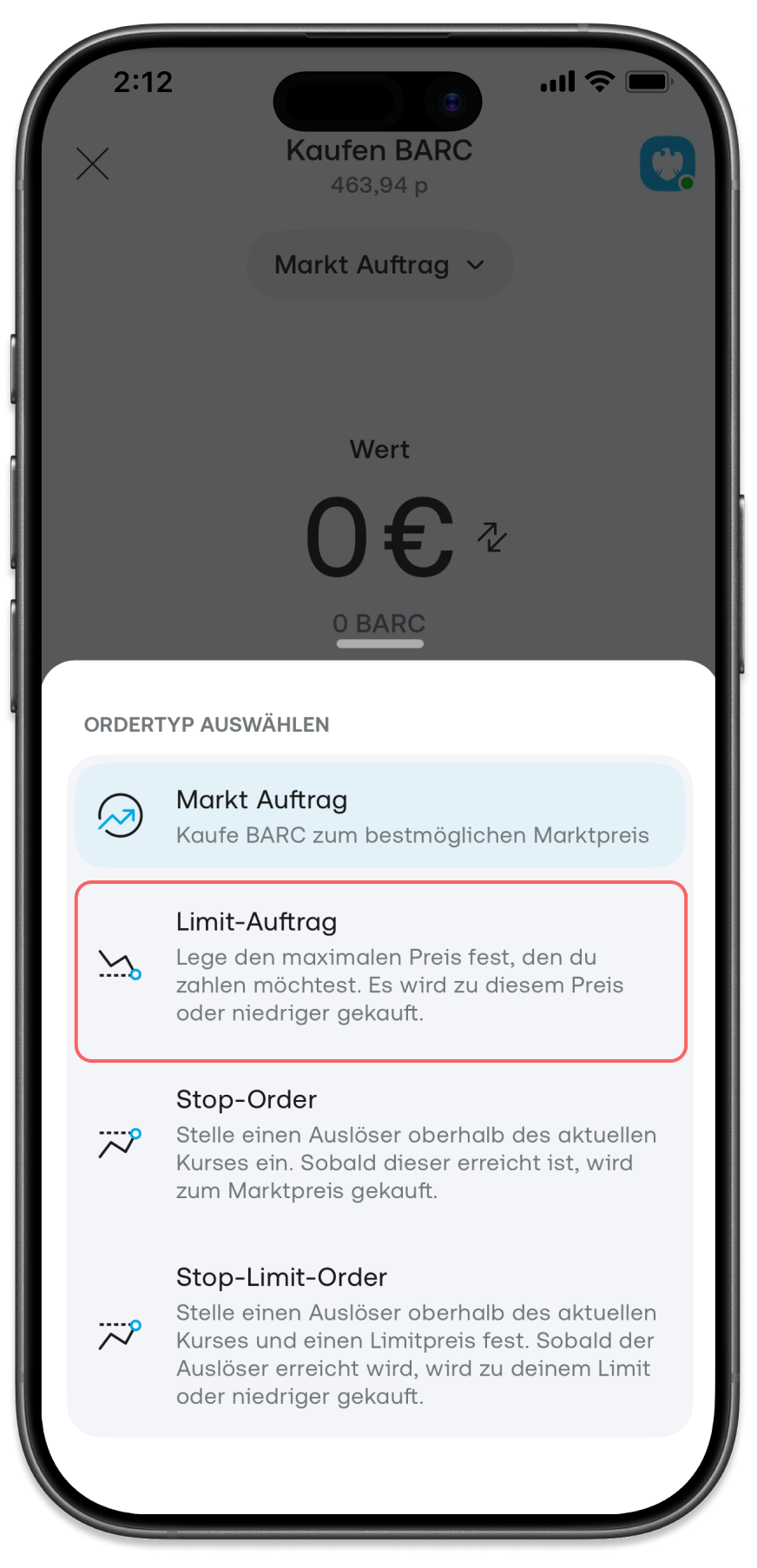Select the Markt Auftrag order type
This screenshot has width=757, height=1568.
[x=379, y=815]
